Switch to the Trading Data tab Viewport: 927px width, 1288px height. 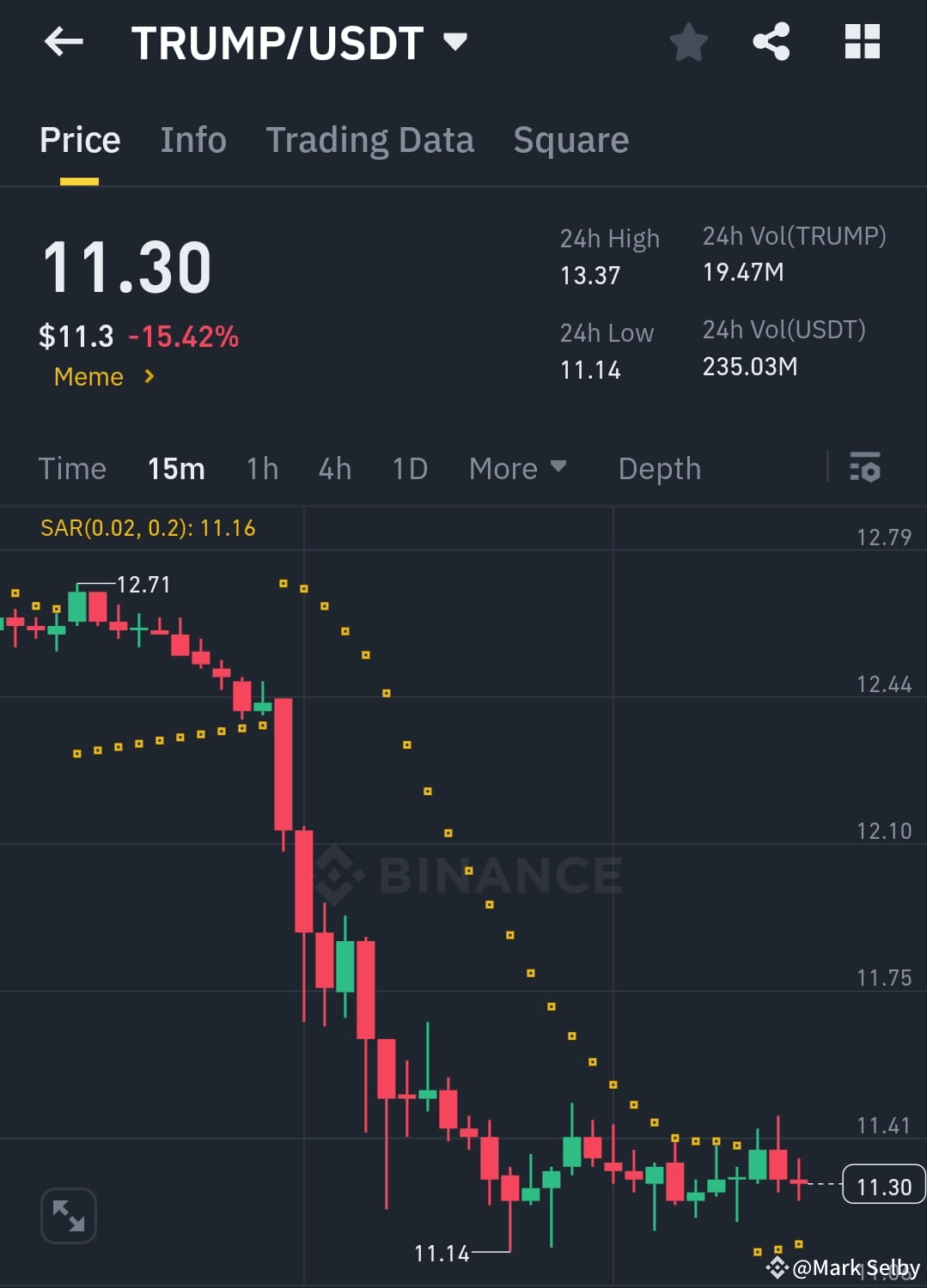[370, 139]
